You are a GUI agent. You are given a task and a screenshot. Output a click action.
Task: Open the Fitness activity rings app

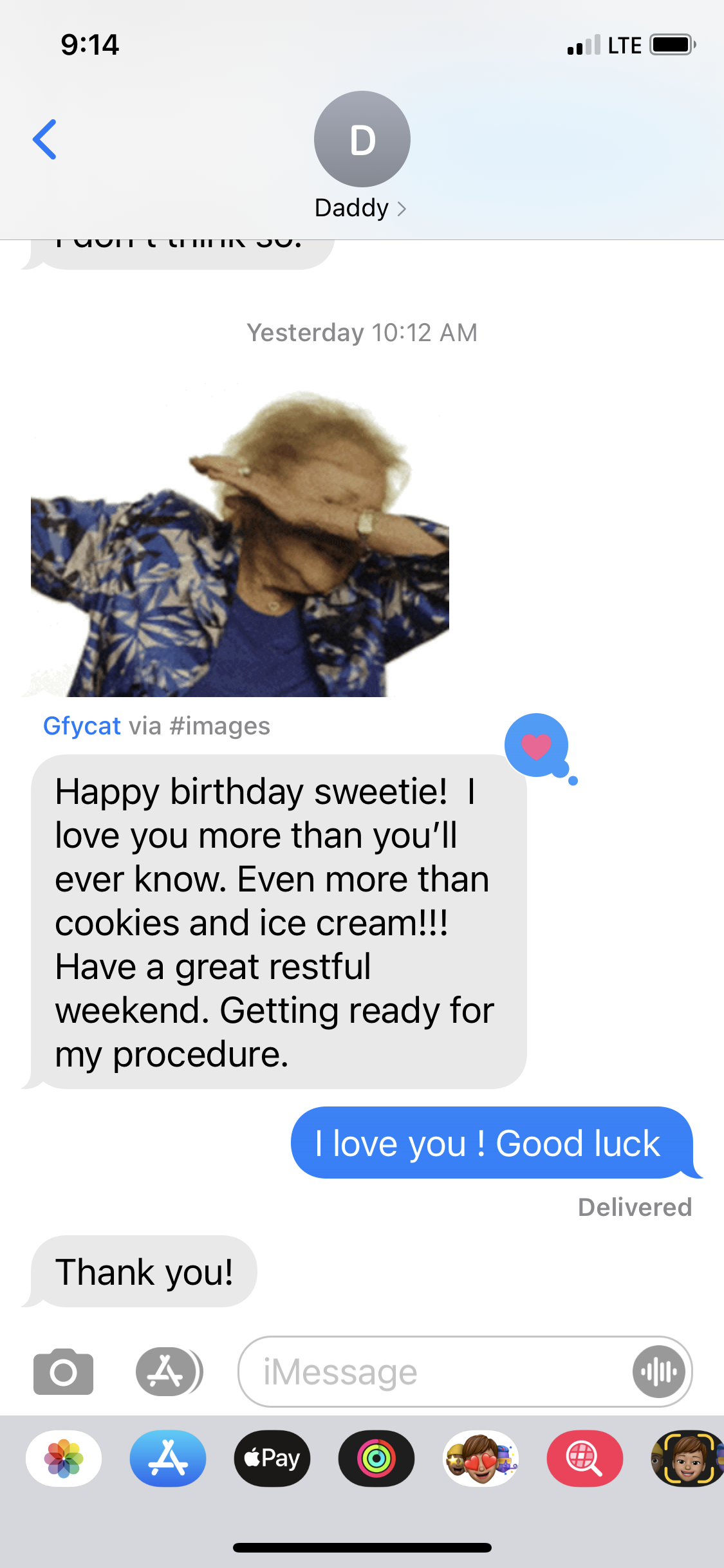click(376, 1459)
